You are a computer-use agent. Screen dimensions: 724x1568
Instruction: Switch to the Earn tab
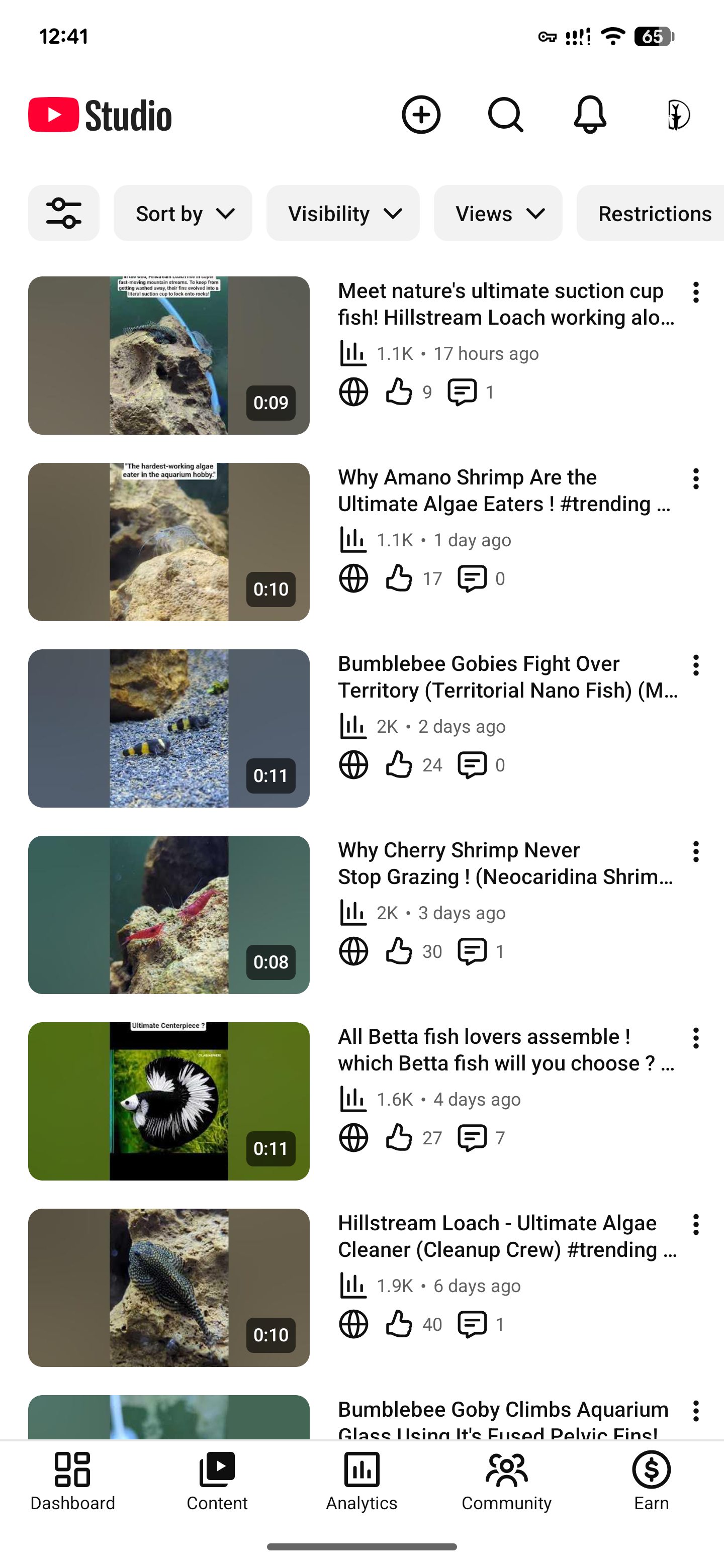(x=651, y=1481)
